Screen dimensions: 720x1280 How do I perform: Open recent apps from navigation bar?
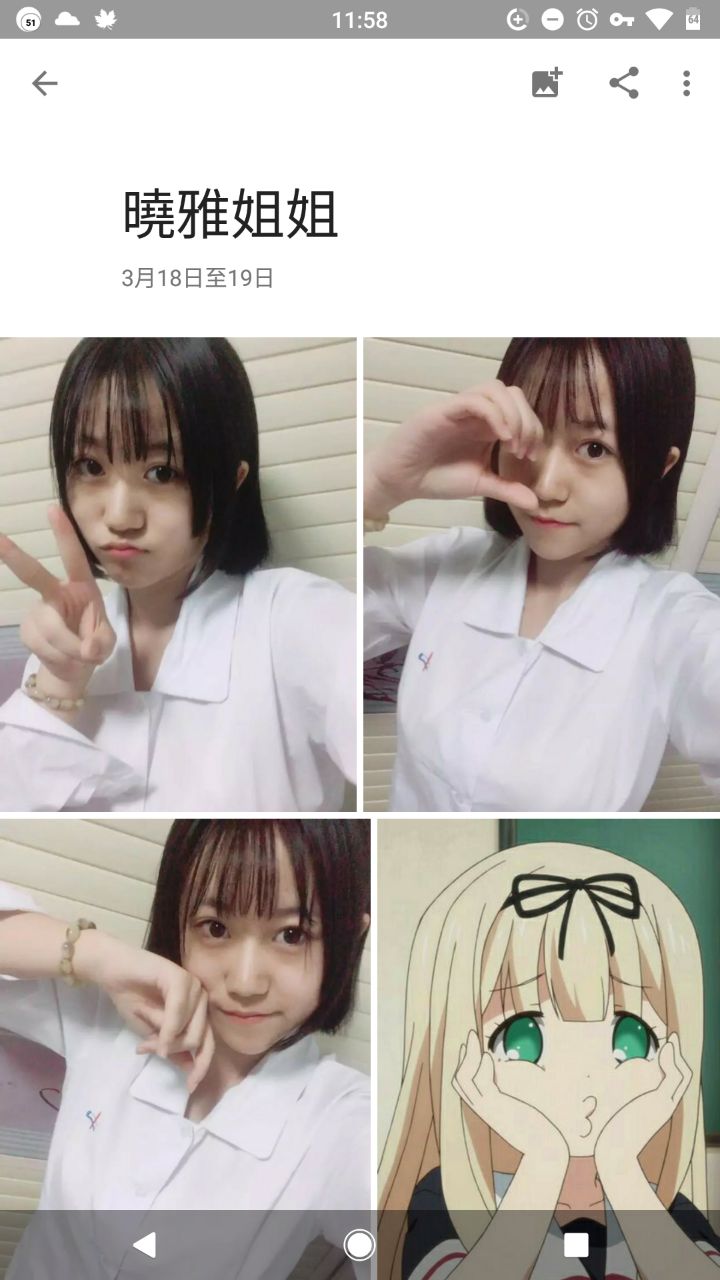click(x=576, y=1244)
